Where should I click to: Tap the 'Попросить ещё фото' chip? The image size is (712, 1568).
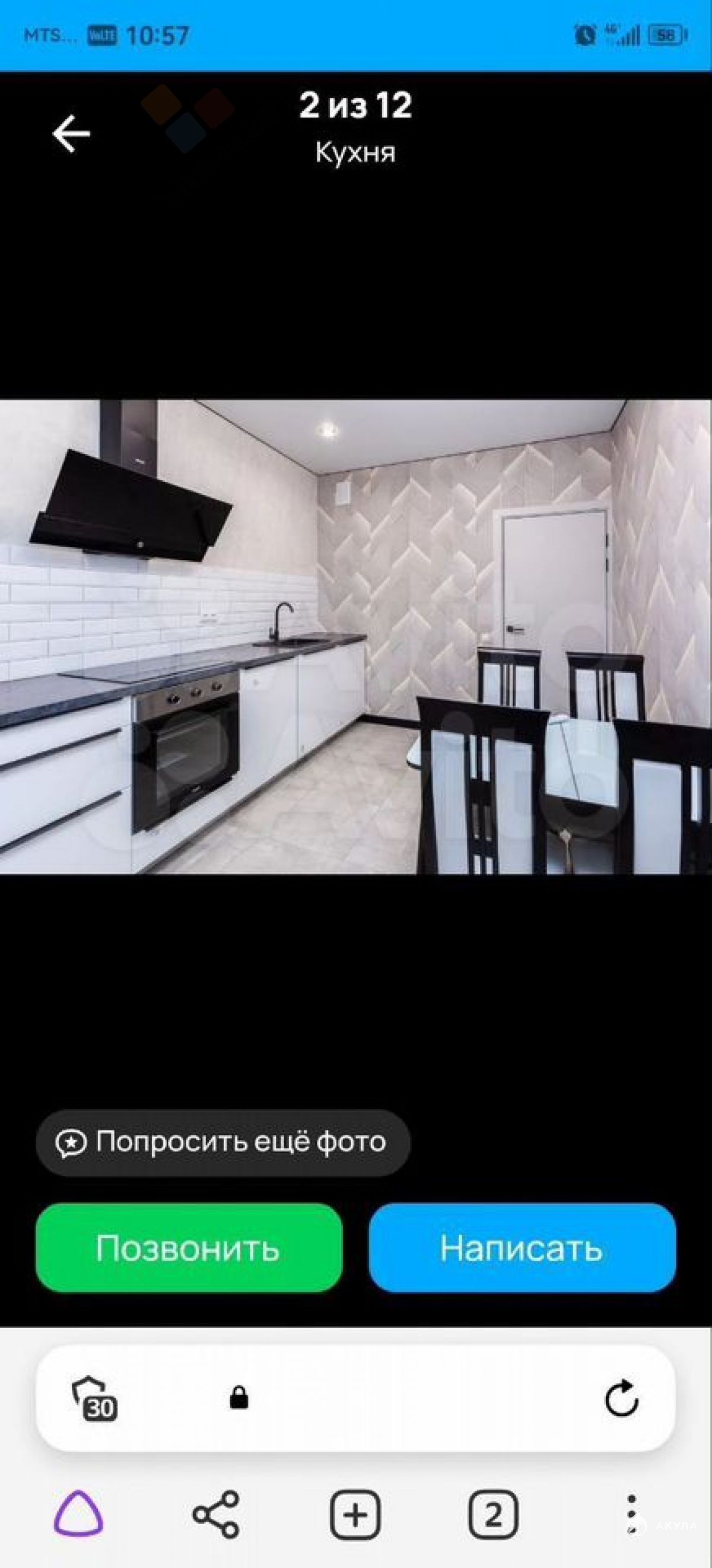click(223, 1142)
